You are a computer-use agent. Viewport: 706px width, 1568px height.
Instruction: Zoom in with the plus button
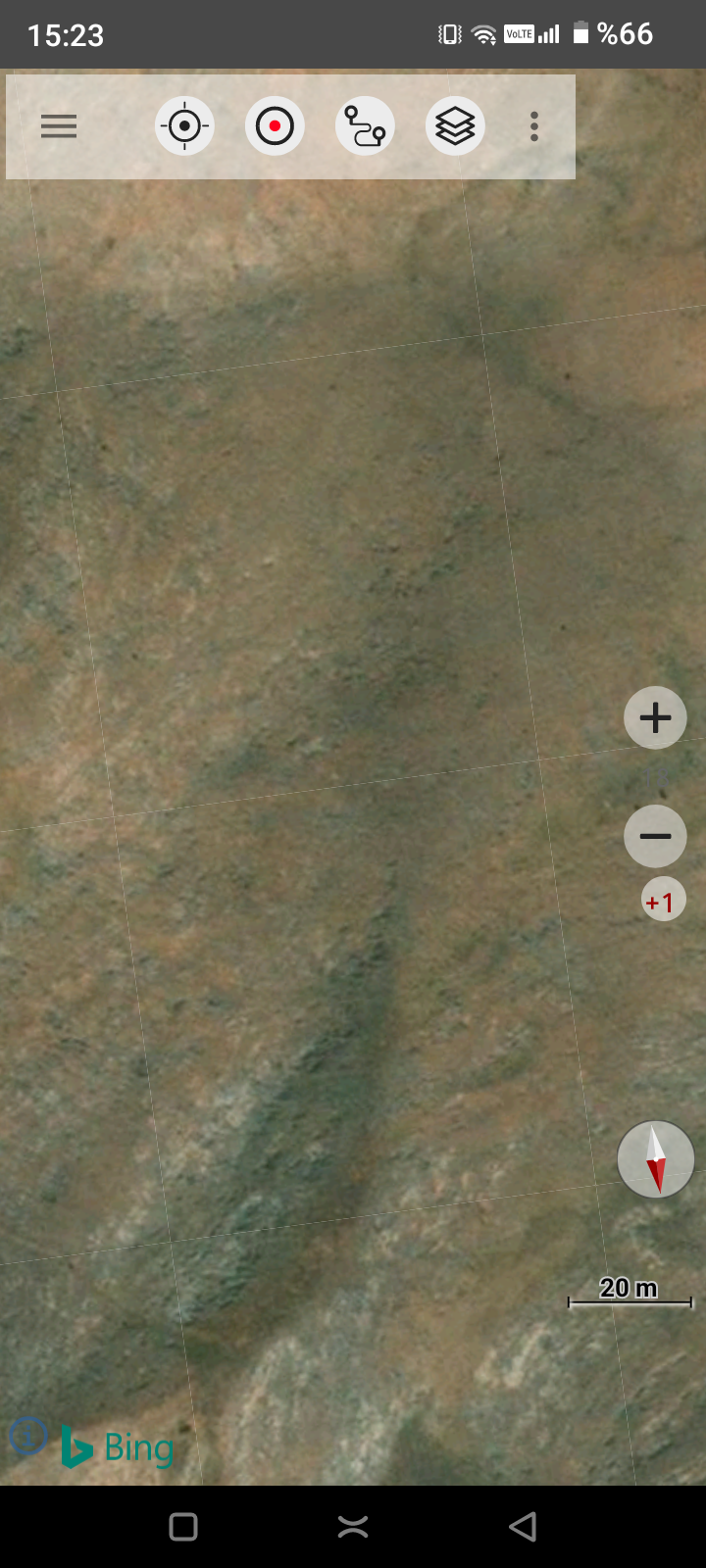coord(655,718)
